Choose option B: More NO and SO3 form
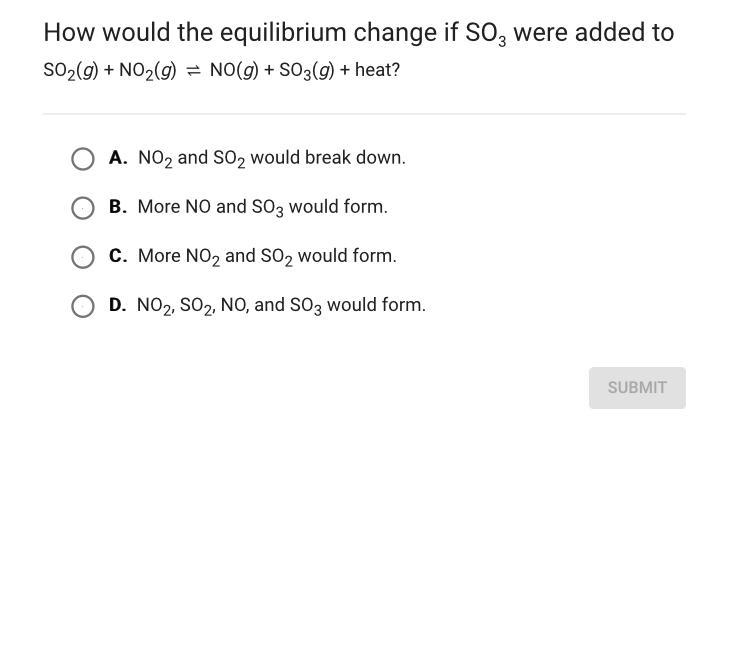The width and height of the screenshot is (750, 664). (83, 208)
